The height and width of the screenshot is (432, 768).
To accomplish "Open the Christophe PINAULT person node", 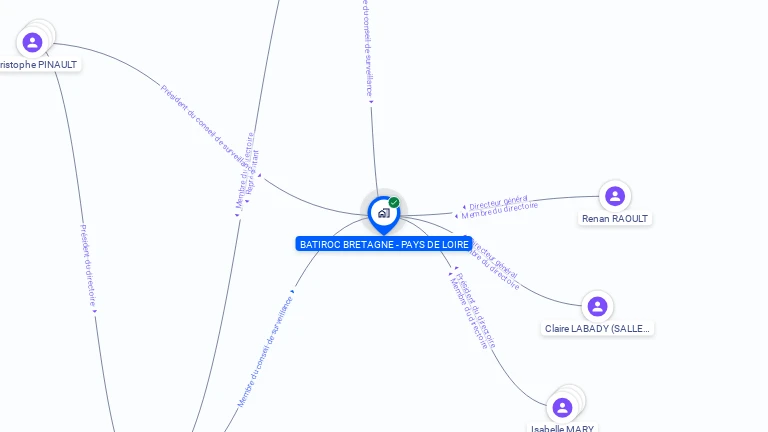I will pyautogui.click(x=32, y=42).
